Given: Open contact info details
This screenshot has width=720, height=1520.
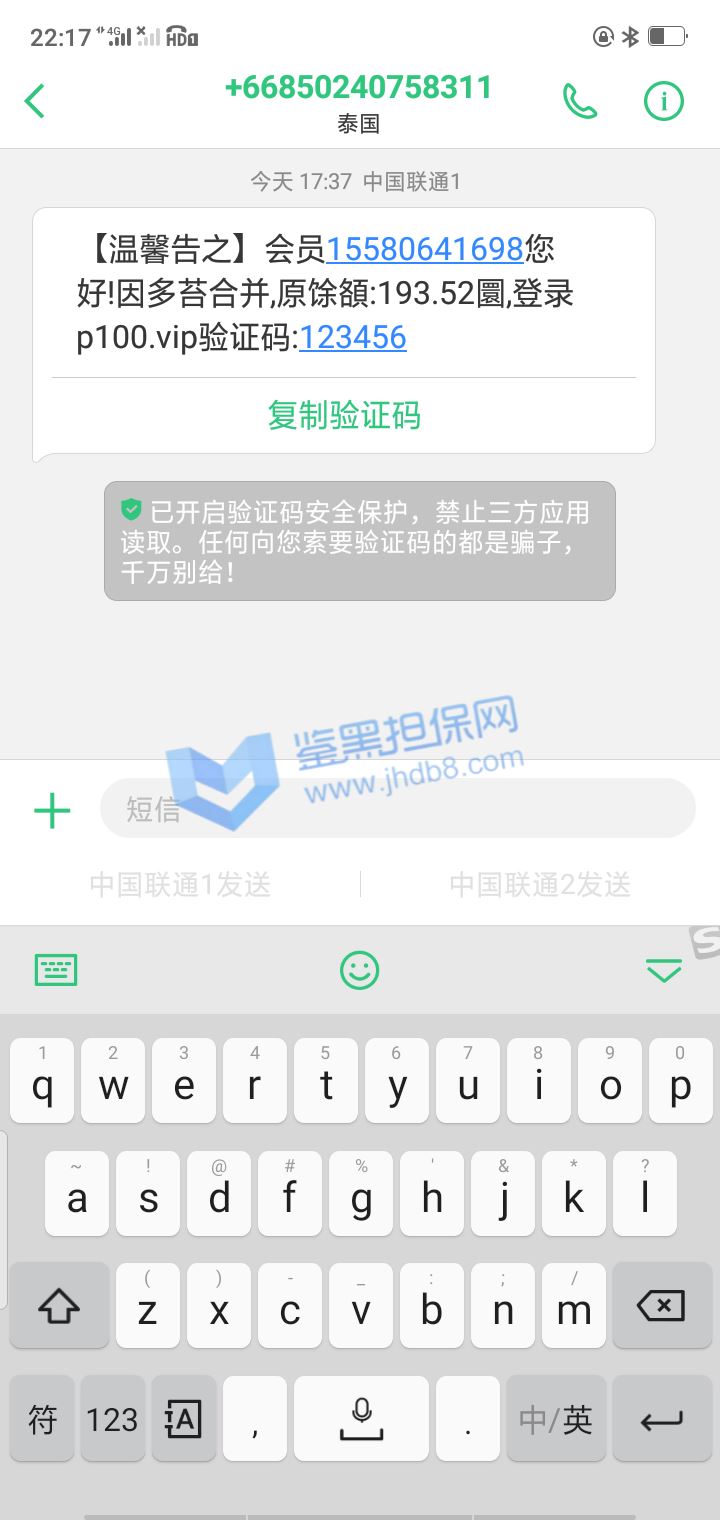Looking at the screenshot, I should pyautogui.click(x=663, y=101).
